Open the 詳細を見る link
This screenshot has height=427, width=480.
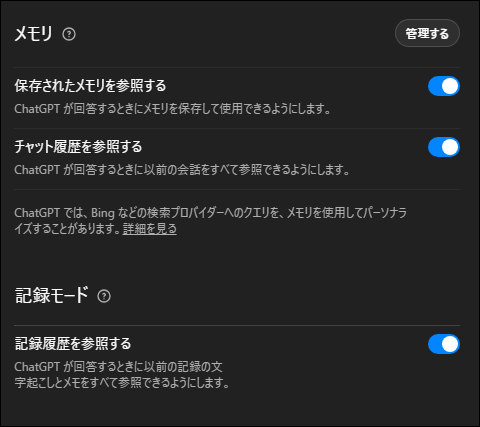point(150,229)
